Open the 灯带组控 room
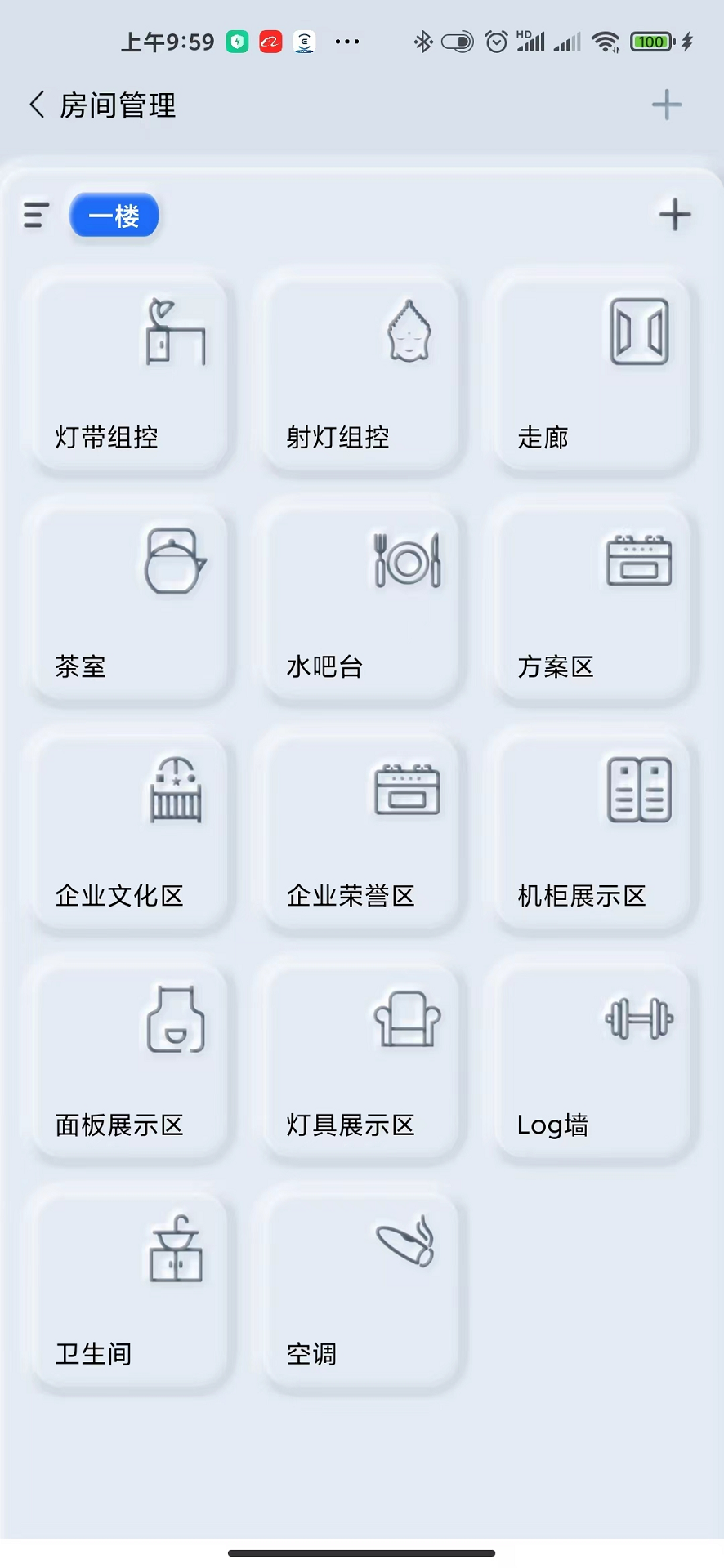Viewport: 724px width, 1568px height. [x=131, y=372]
